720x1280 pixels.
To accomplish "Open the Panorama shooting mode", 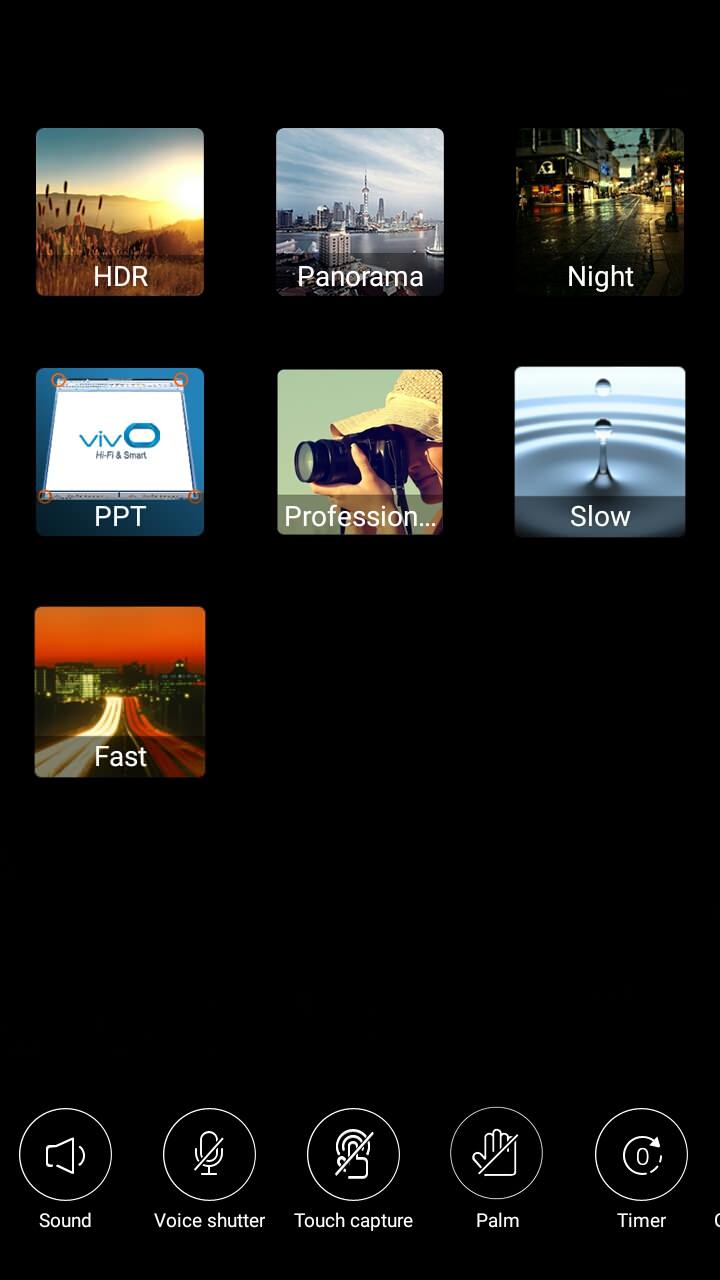I will (x=360, y=212).
